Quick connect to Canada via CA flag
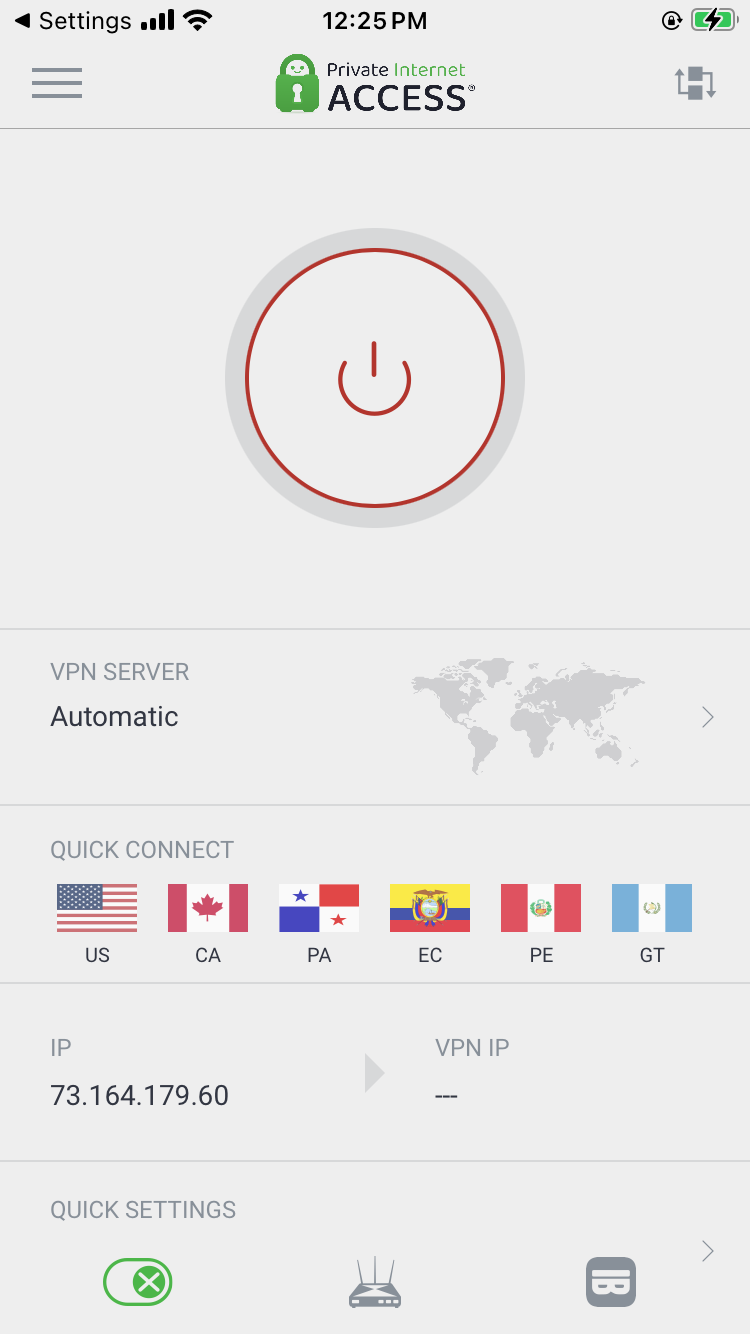This screenshot has width=750, height=1334. (x=207, y=907)
